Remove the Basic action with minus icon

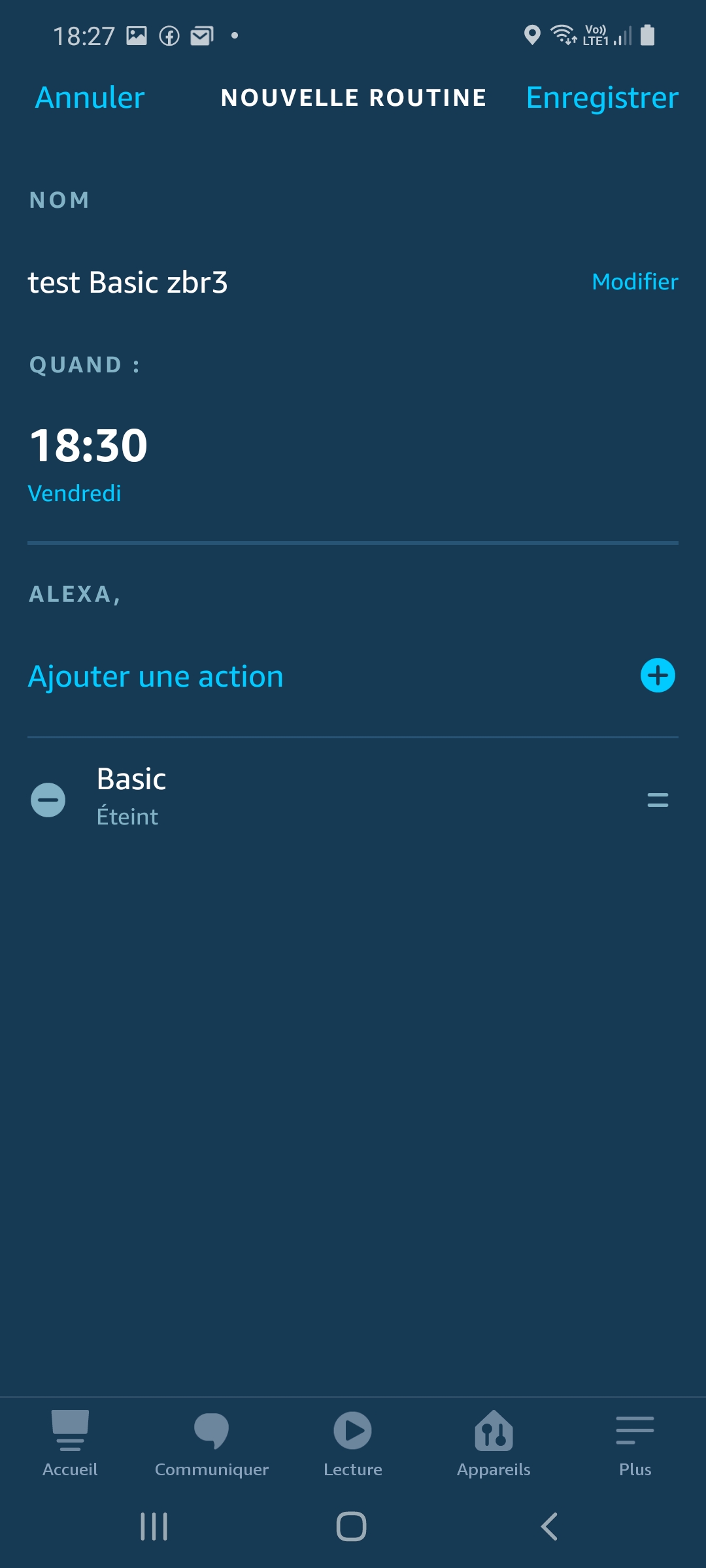point(48,800)
